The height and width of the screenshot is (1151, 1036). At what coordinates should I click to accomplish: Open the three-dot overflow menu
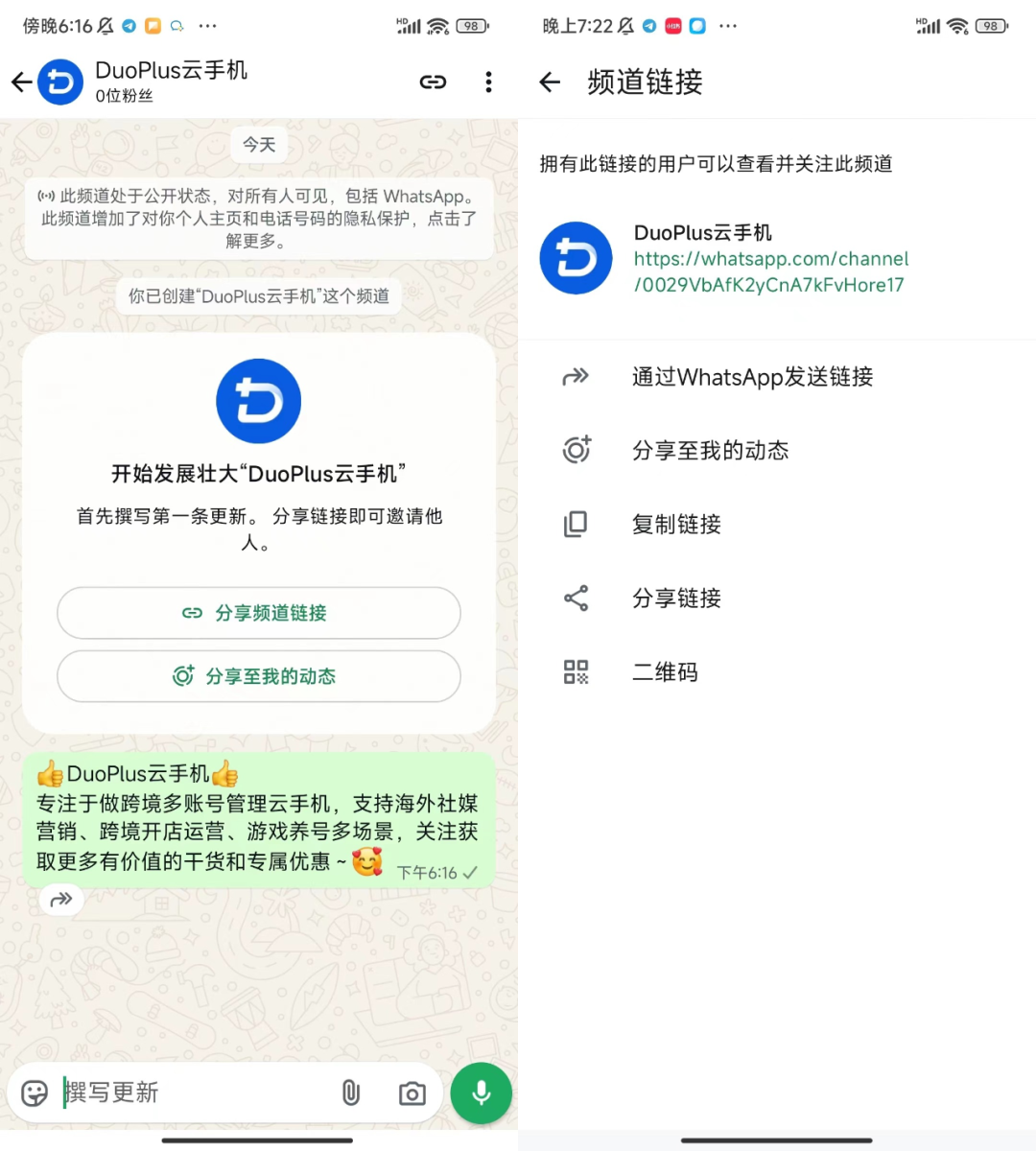click(x=488, y=82)
